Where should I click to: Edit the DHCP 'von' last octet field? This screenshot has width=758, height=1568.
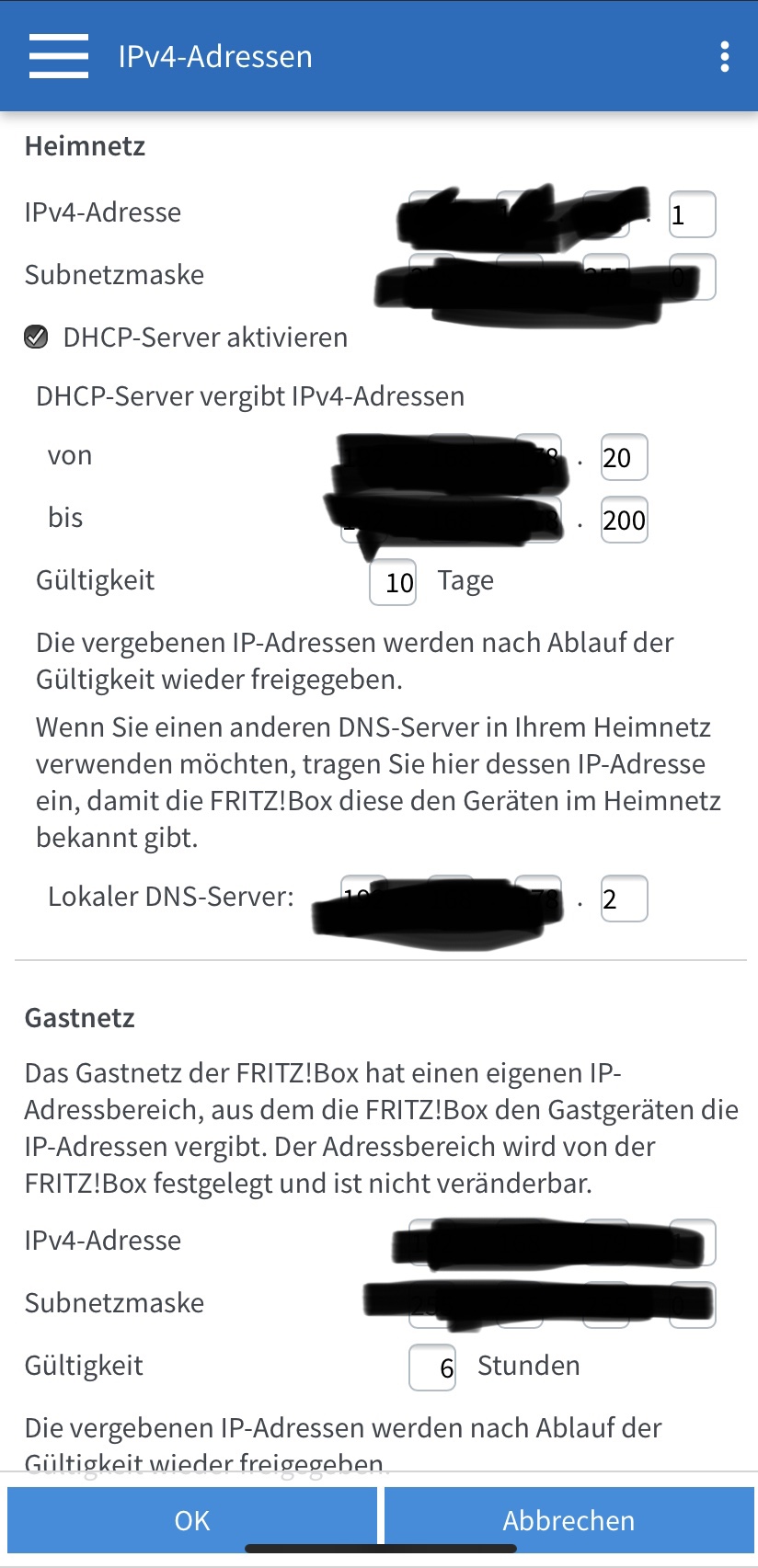(x=624, y=457)
